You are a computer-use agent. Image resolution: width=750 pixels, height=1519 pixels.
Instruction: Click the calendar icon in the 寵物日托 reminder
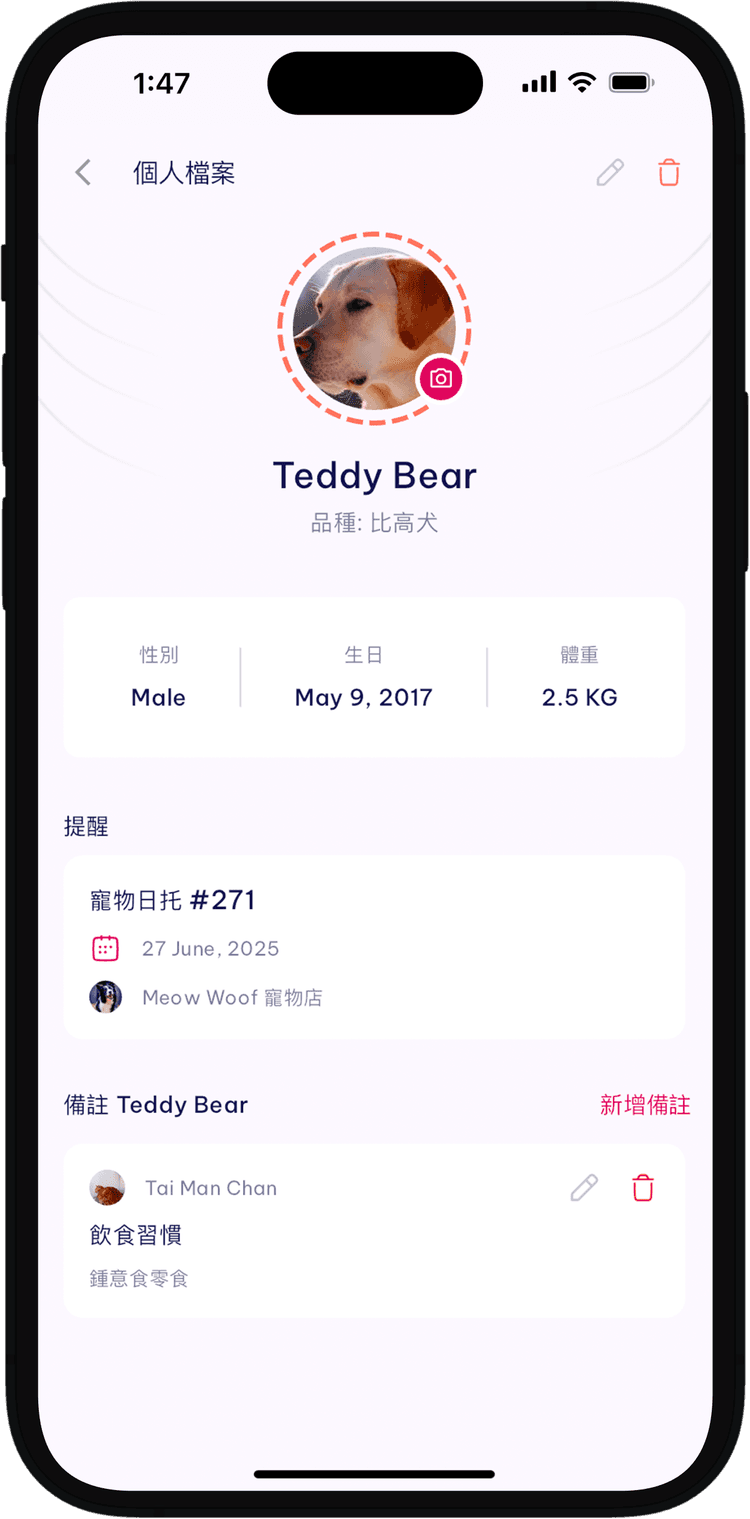[105, 948]
